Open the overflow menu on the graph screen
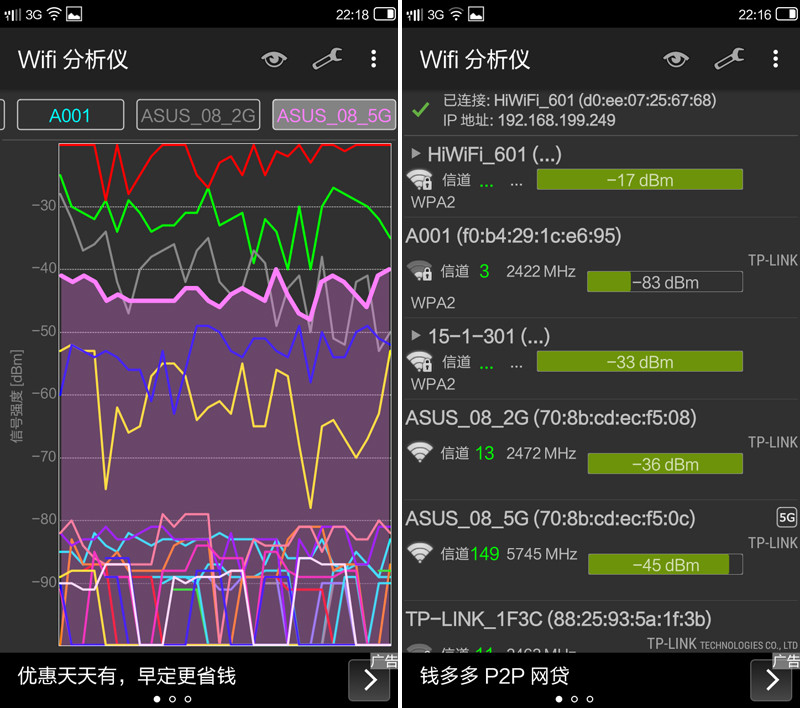Viewport: 800px width, 708px height. click(374, 59)
